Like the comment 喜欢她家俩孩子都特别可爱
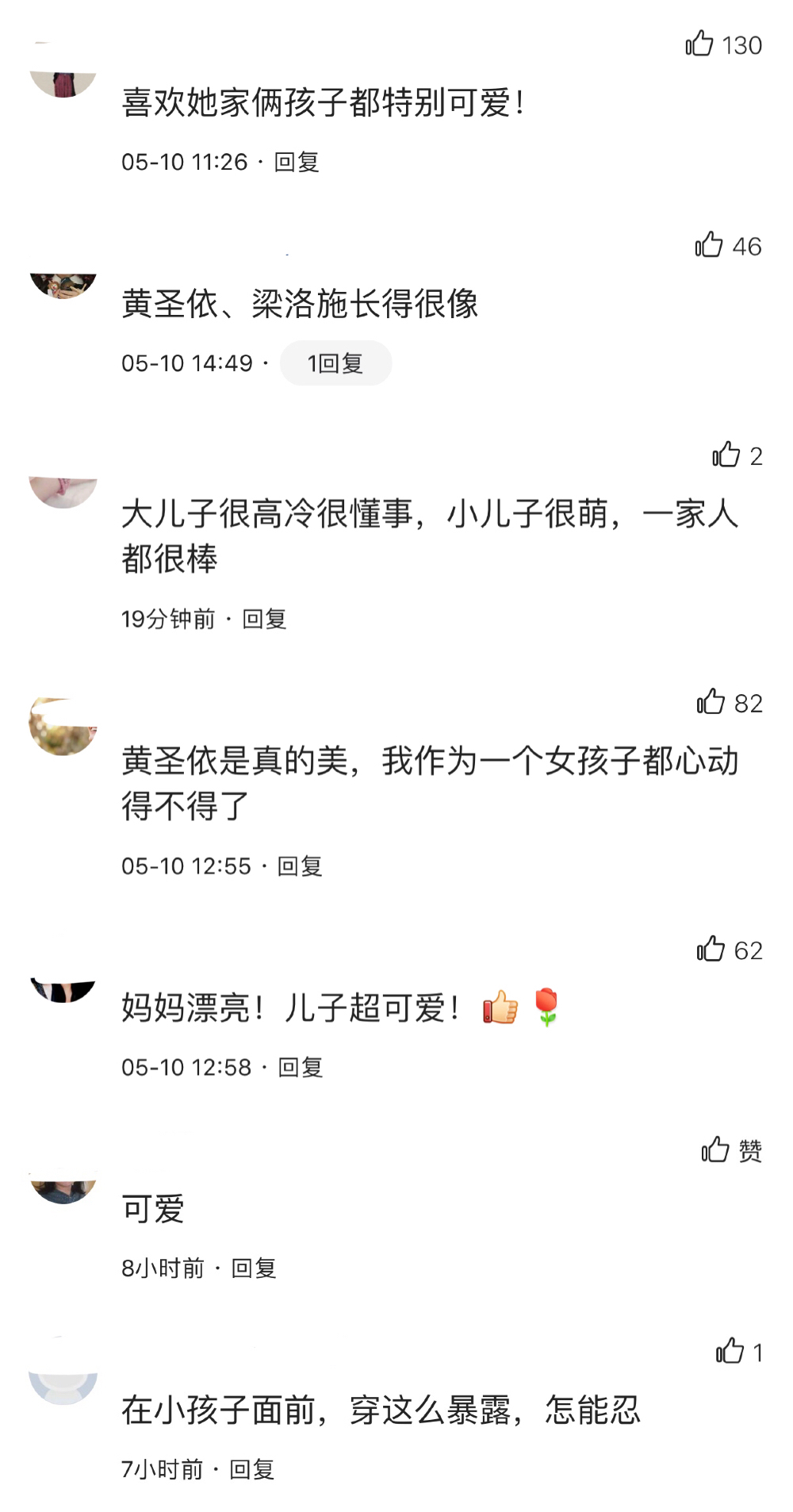Screen dimensions: 793x1512 point(699,44)
